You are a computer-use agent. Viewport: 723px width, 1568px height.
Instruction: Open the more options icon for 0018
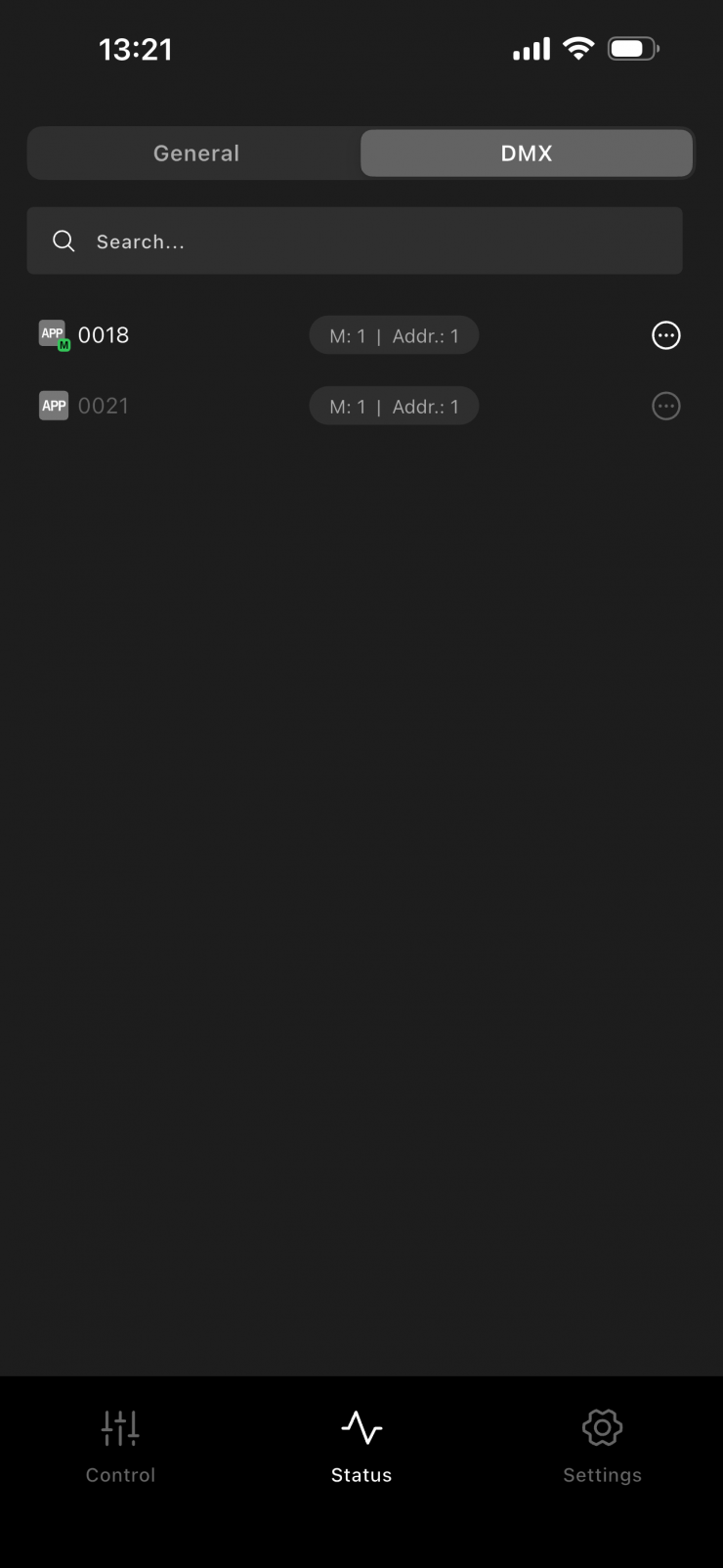[666, 335]
